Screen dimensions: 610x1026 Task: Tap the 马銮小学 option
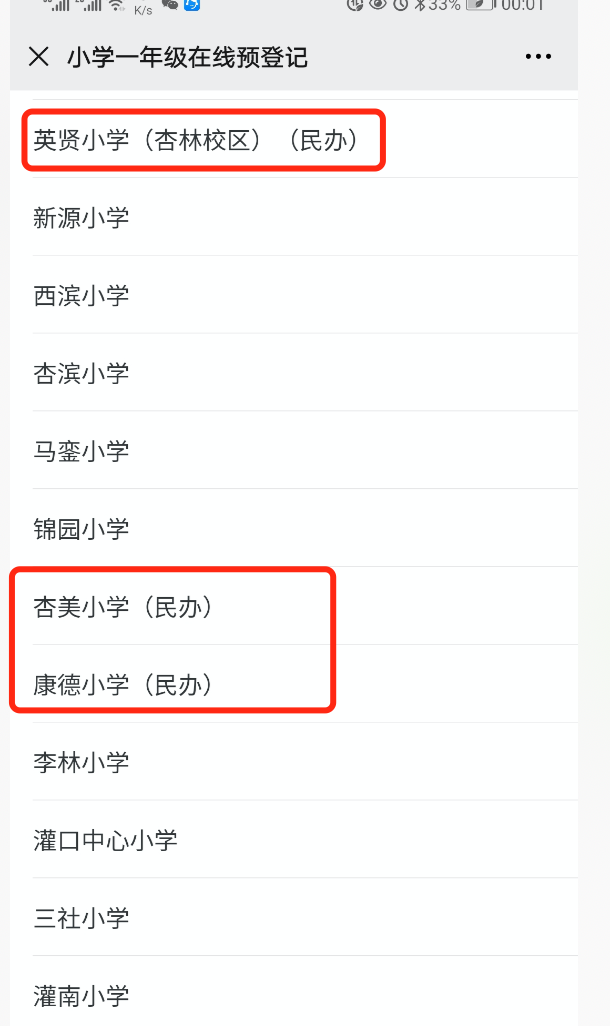pyautogui.click(x=82, y=451)
